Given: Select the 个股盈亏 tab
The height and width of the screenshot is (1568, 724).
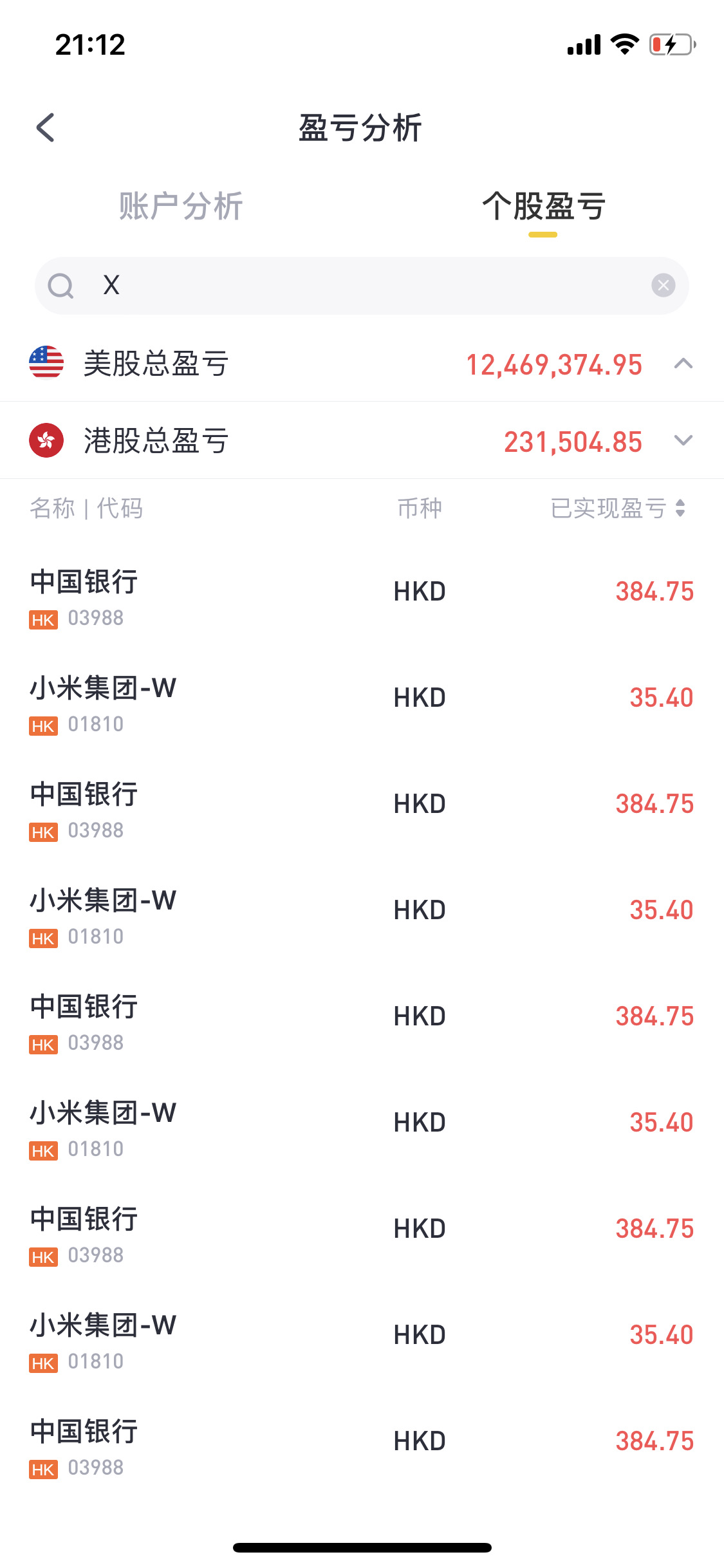Looking at the screenshot, I should (x=543, y=207).
